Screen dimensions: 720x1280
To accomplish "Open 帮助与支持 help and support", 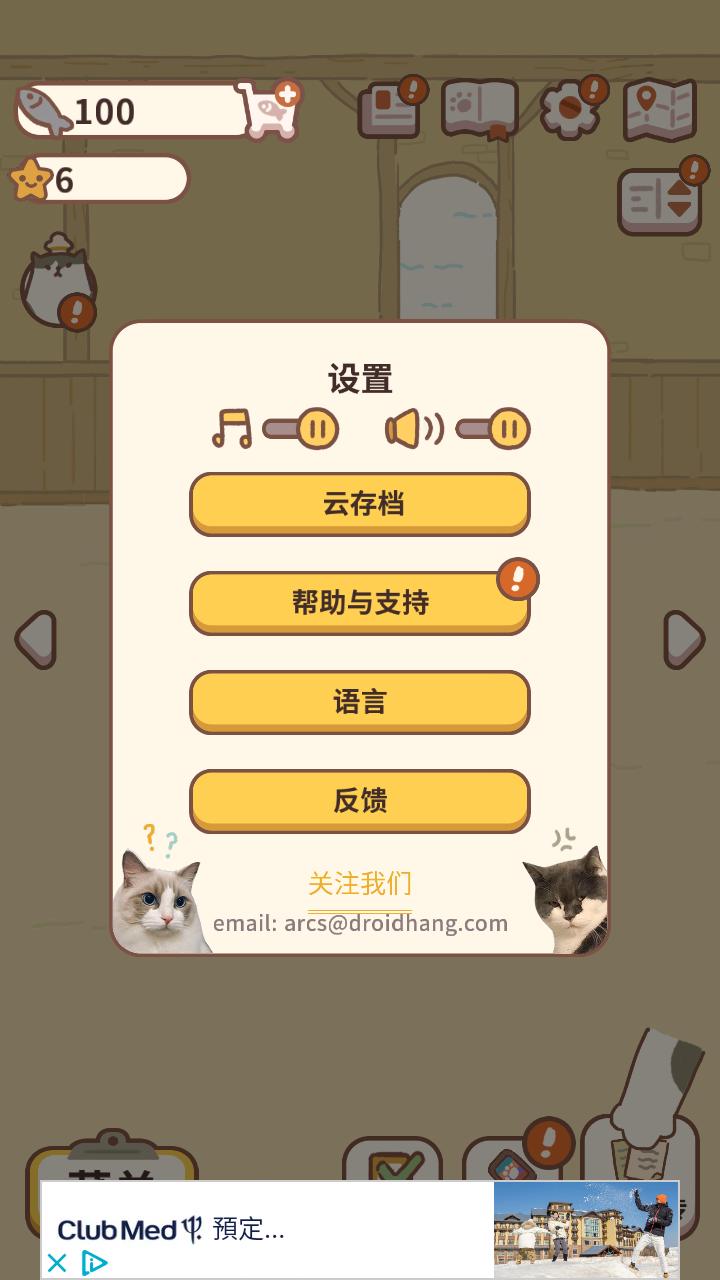I will tap(360, 602).
